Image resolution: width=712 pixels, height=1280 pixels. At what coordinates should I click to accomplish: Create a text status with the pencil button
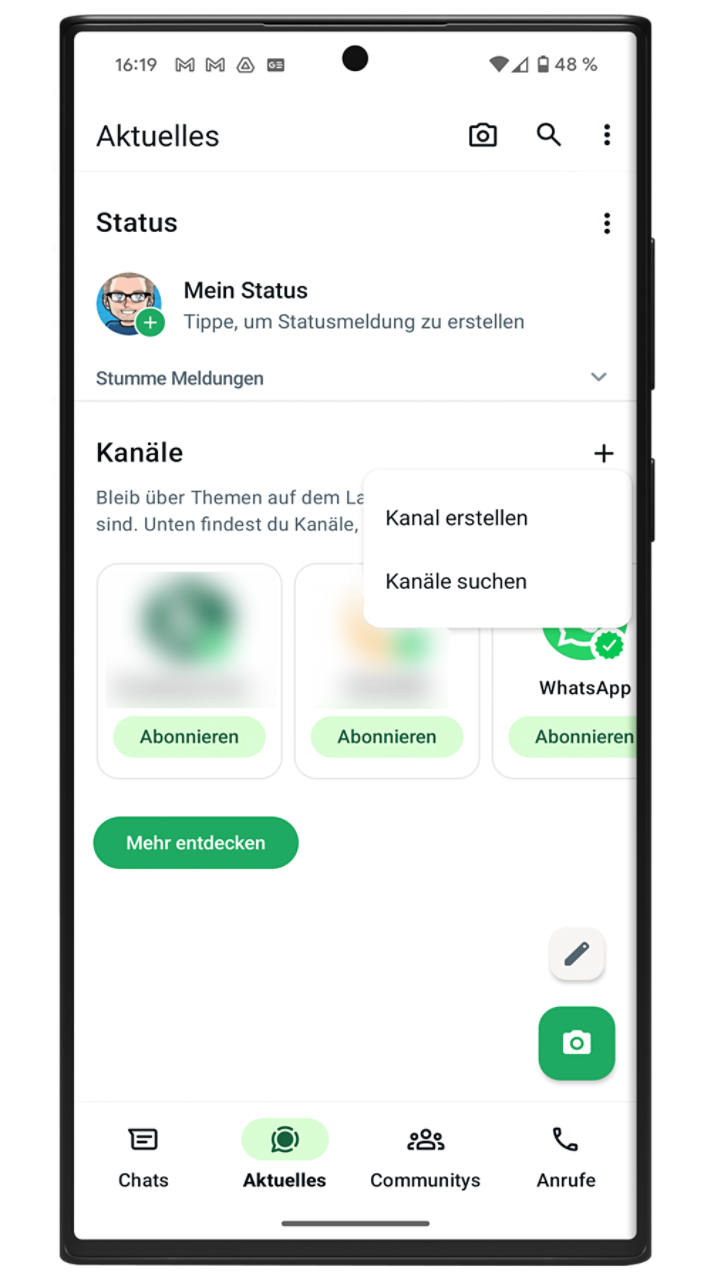coord(577,954)
